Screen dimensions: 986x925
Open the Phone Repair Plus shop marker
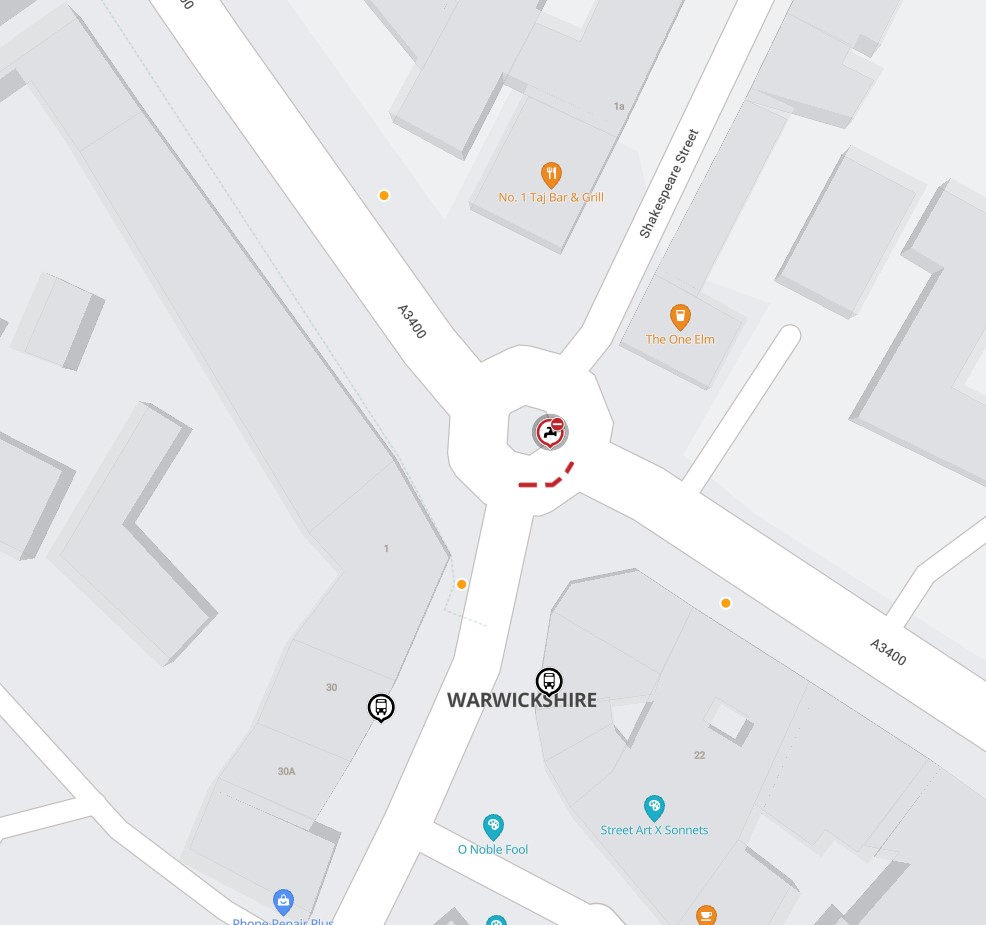[284, 901]
